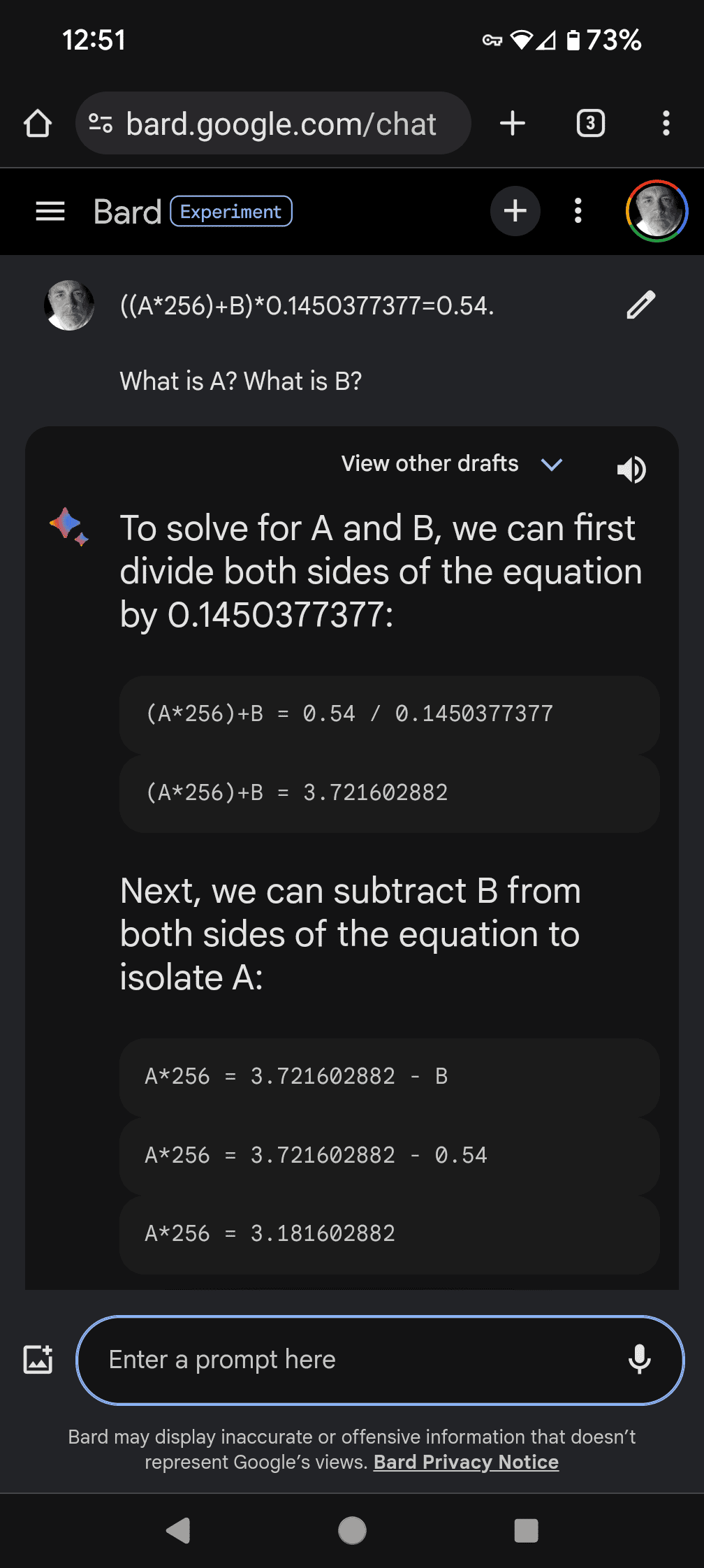Open the Bard Privacy Notice link
The height and width of the screenshot is (1568, 704).
466,1462
